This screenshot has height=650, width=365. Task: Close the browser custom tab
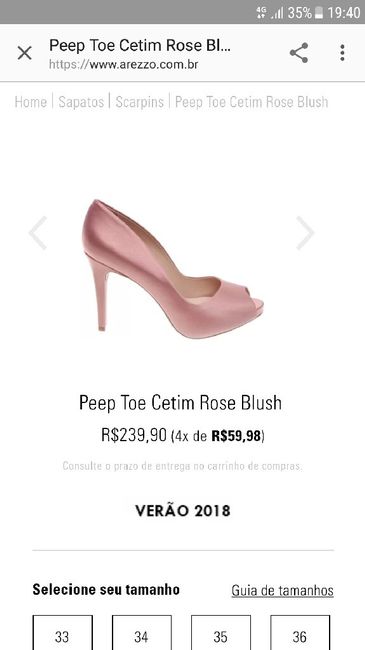tap(24, 53)
